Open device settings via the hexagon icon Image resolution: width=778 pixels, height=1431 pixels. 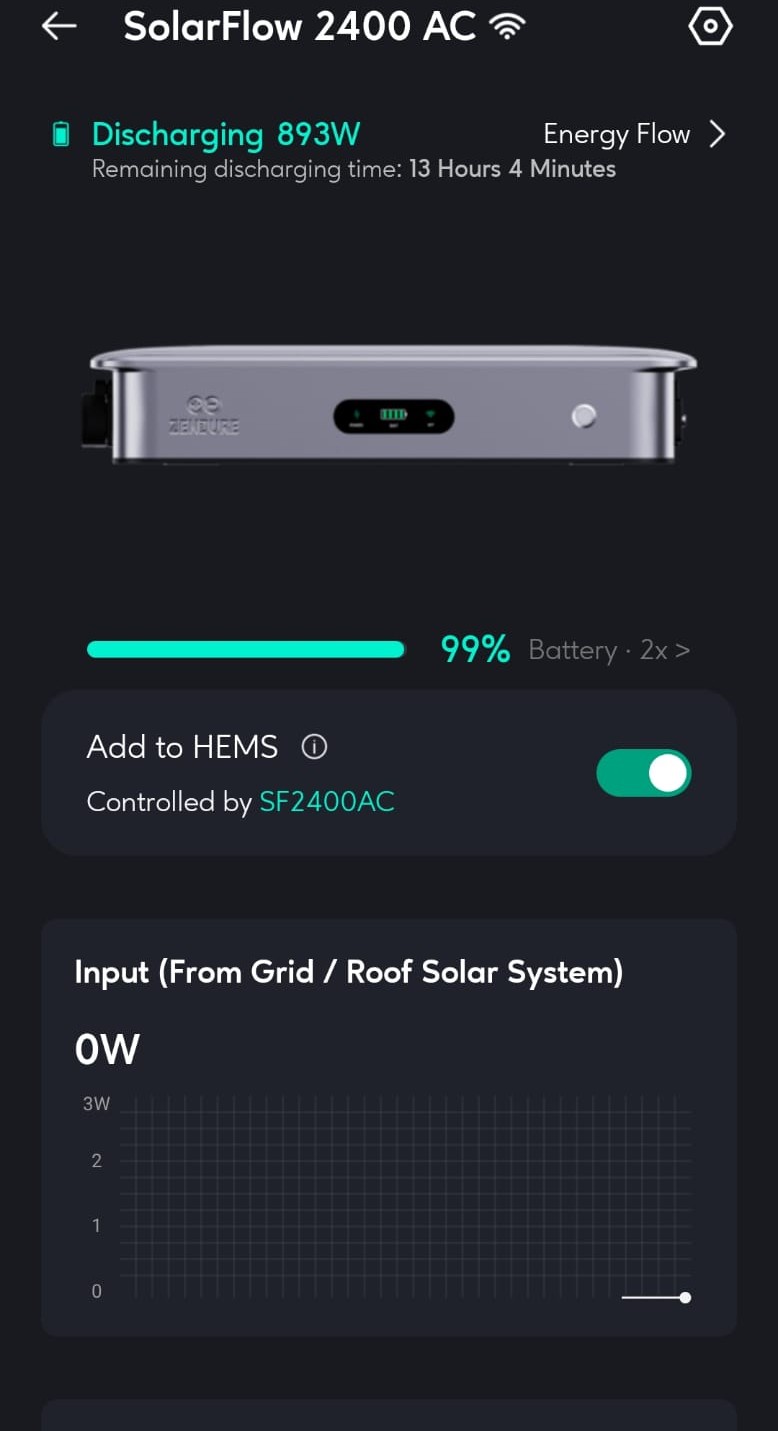point(711,27)
